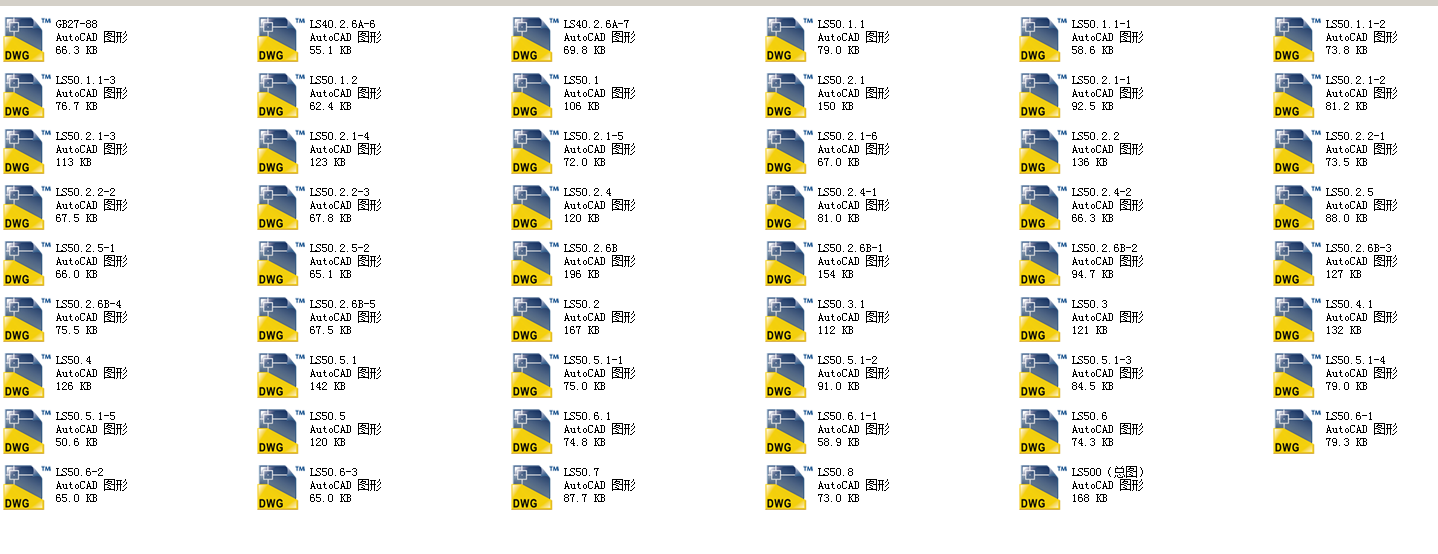
Task: Select file LS50.2.4-1
Action: point(787,207)
